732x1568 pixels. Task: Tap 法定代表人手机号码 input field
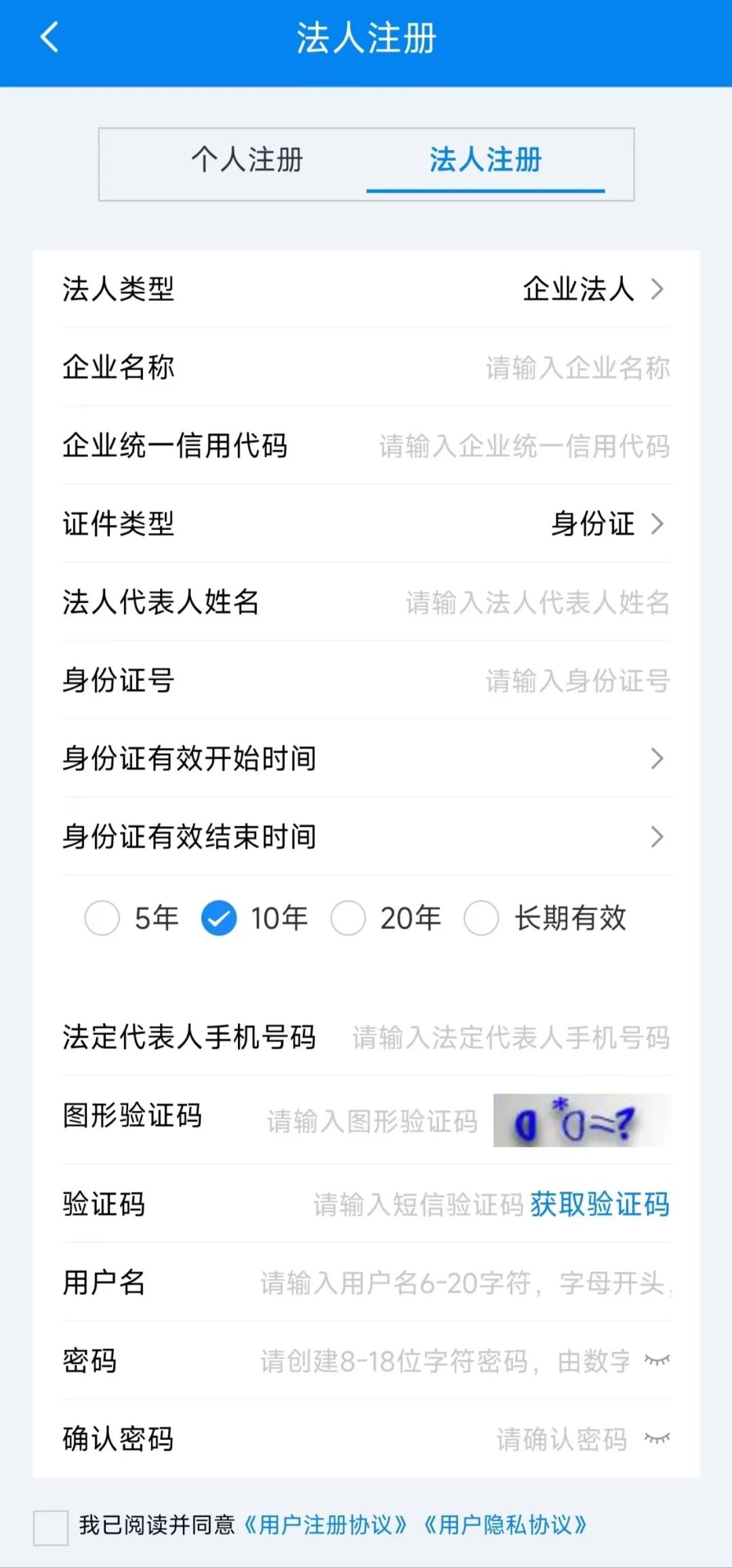[510, 1037]
